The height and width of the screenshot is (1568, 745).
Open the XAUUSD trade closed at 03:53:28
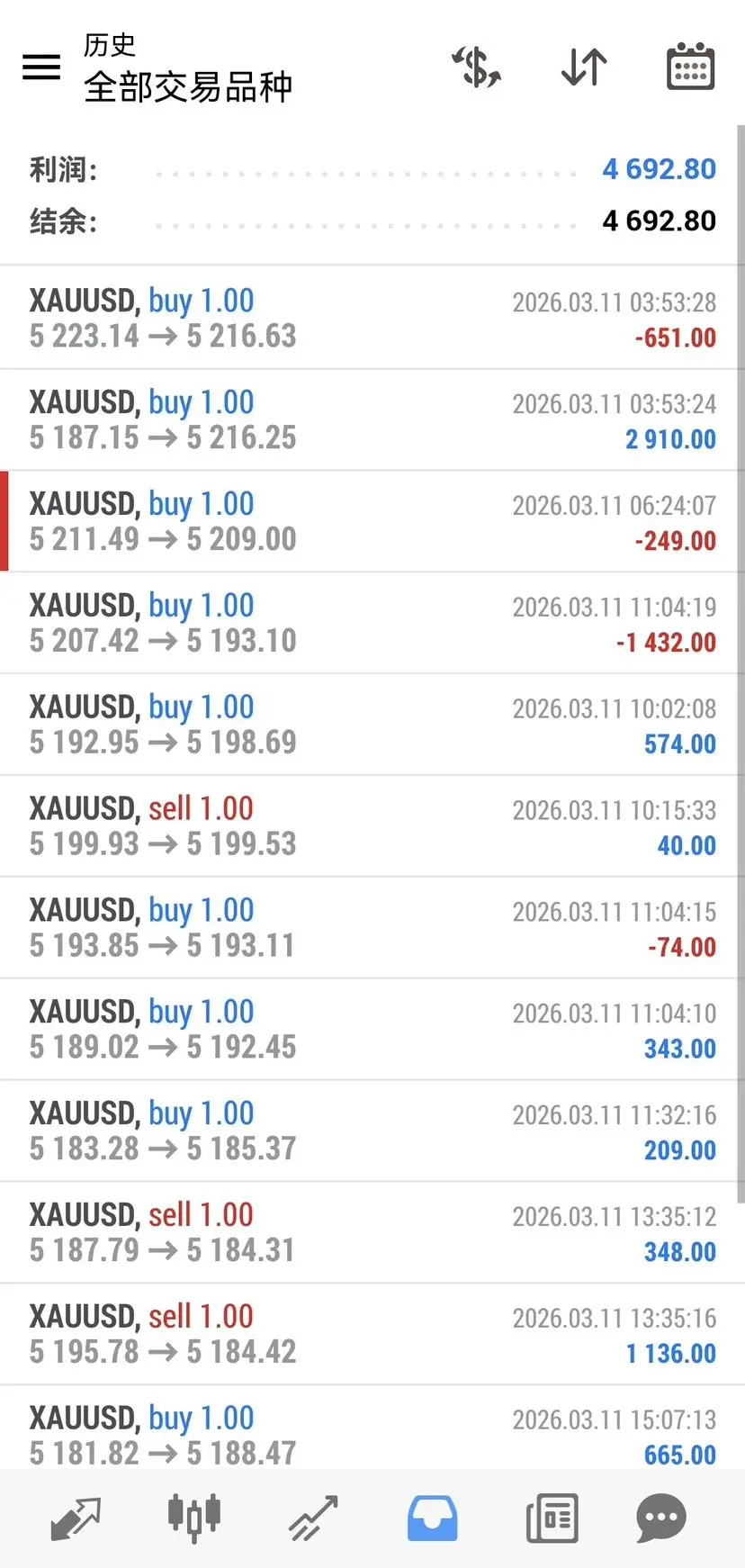coord(372,318)
